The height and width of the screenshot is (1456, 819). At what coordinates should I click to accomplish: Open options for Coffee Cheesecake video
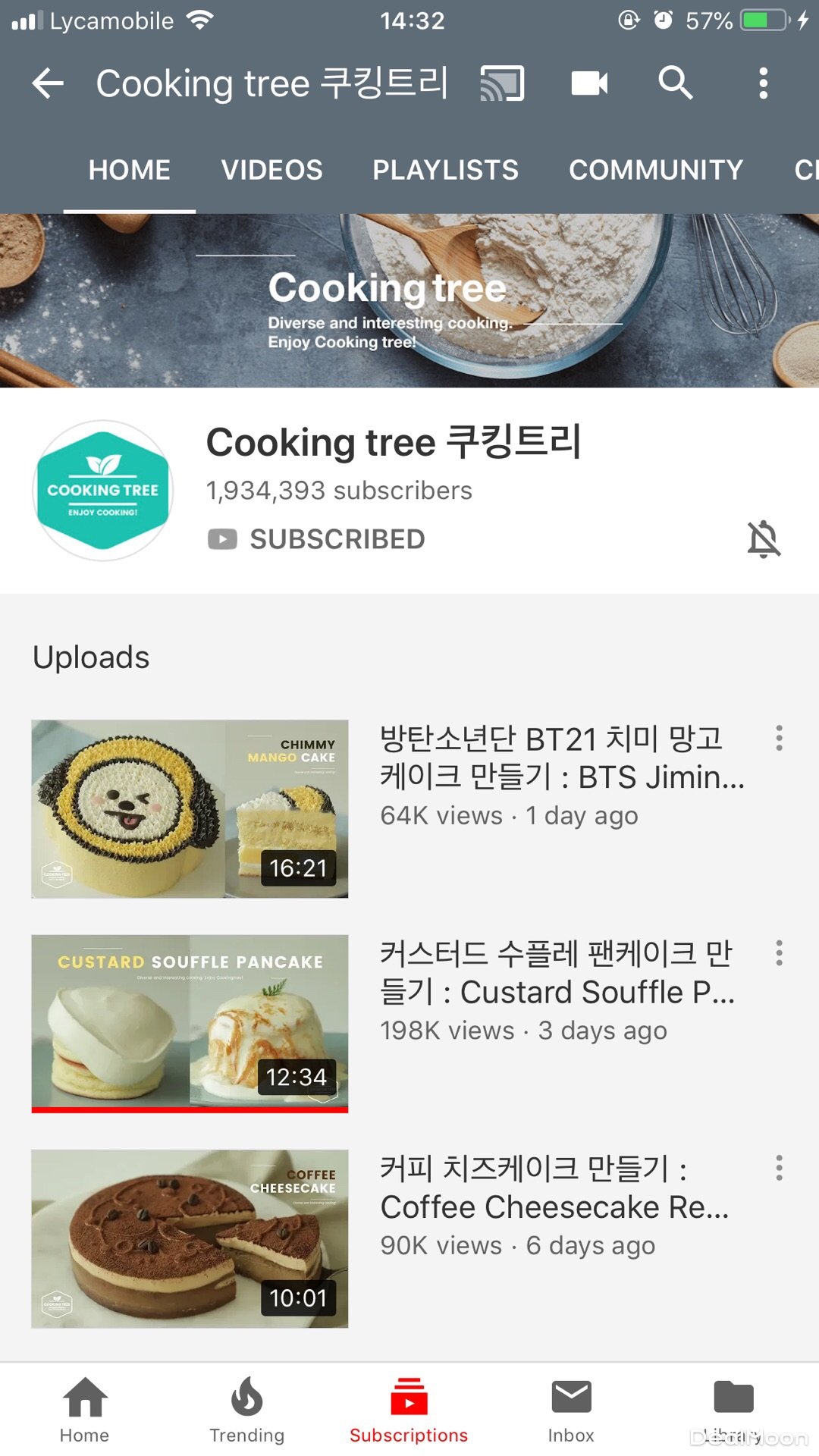[x=779, y=1168]
